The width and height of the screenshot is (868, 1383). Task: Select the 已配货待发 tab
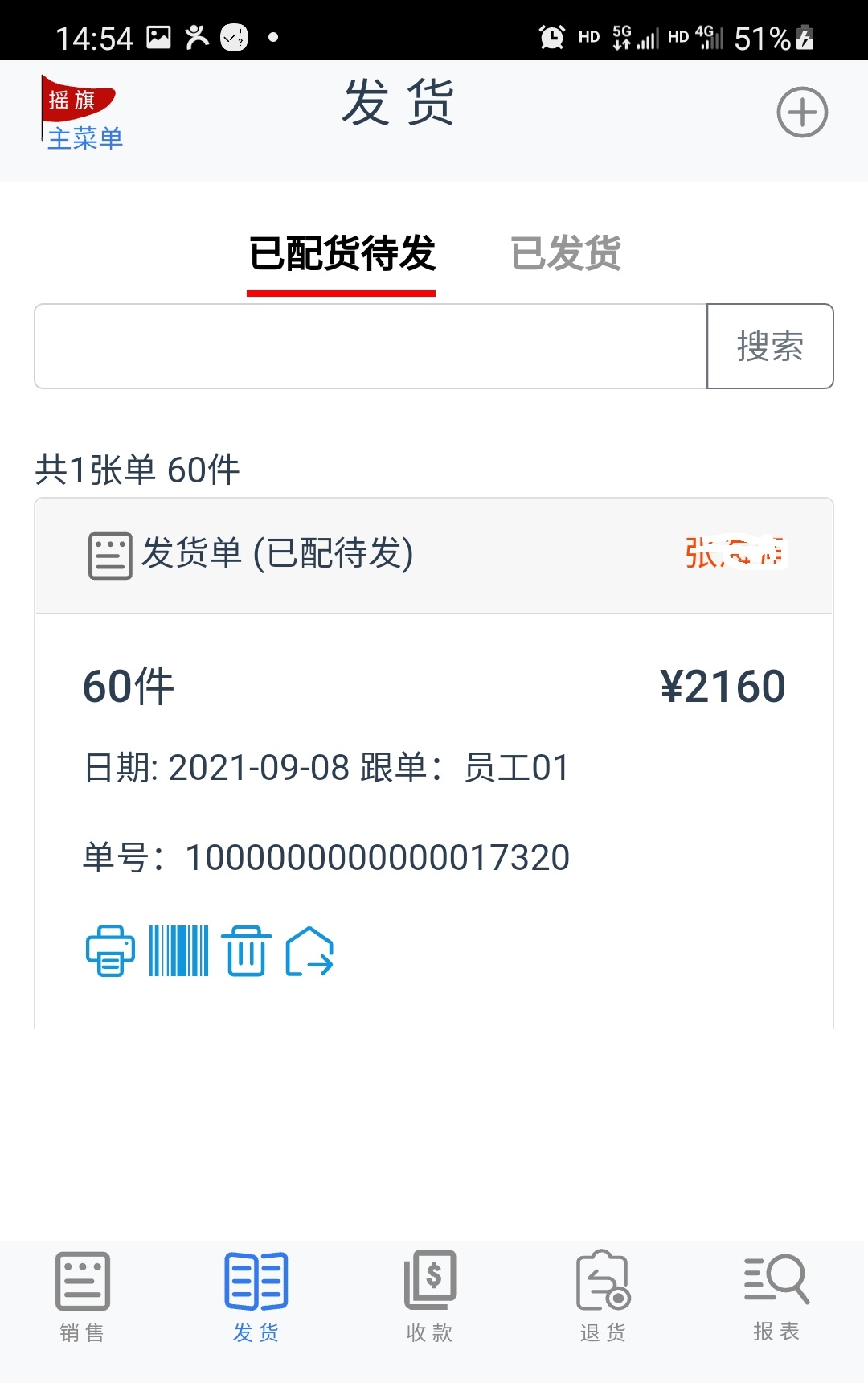[342, 254]
